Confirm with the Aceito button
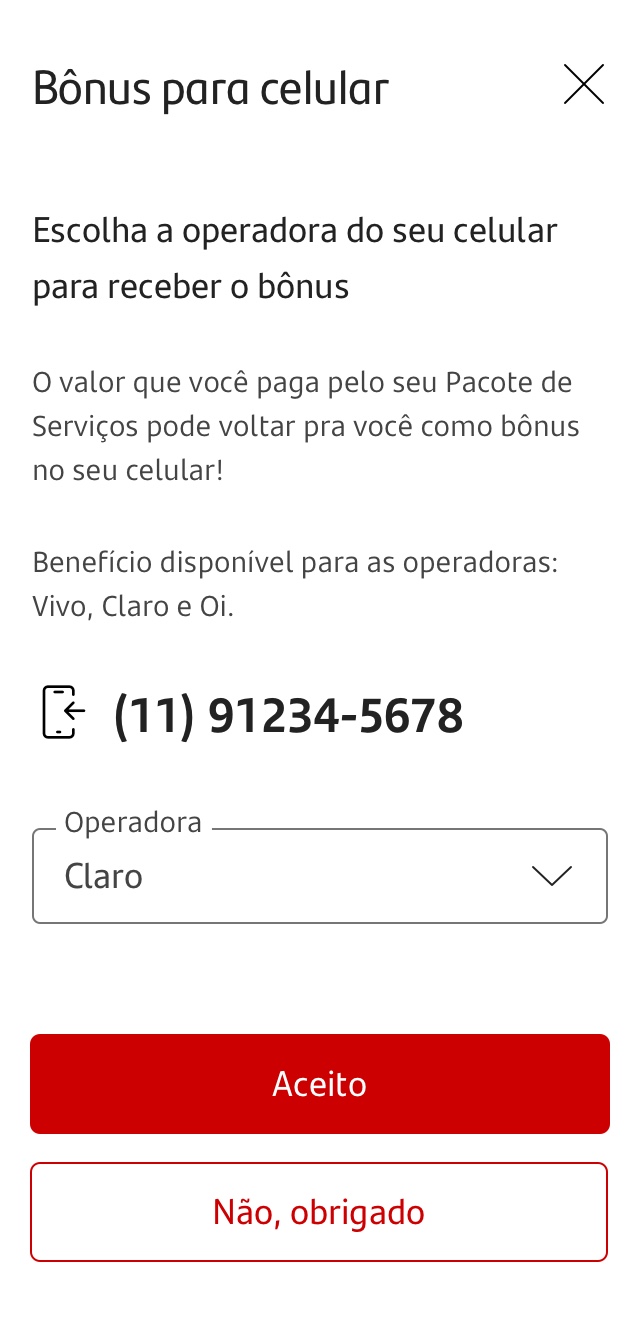This screenshot has height=1342, width=640. coord(320,1084)
